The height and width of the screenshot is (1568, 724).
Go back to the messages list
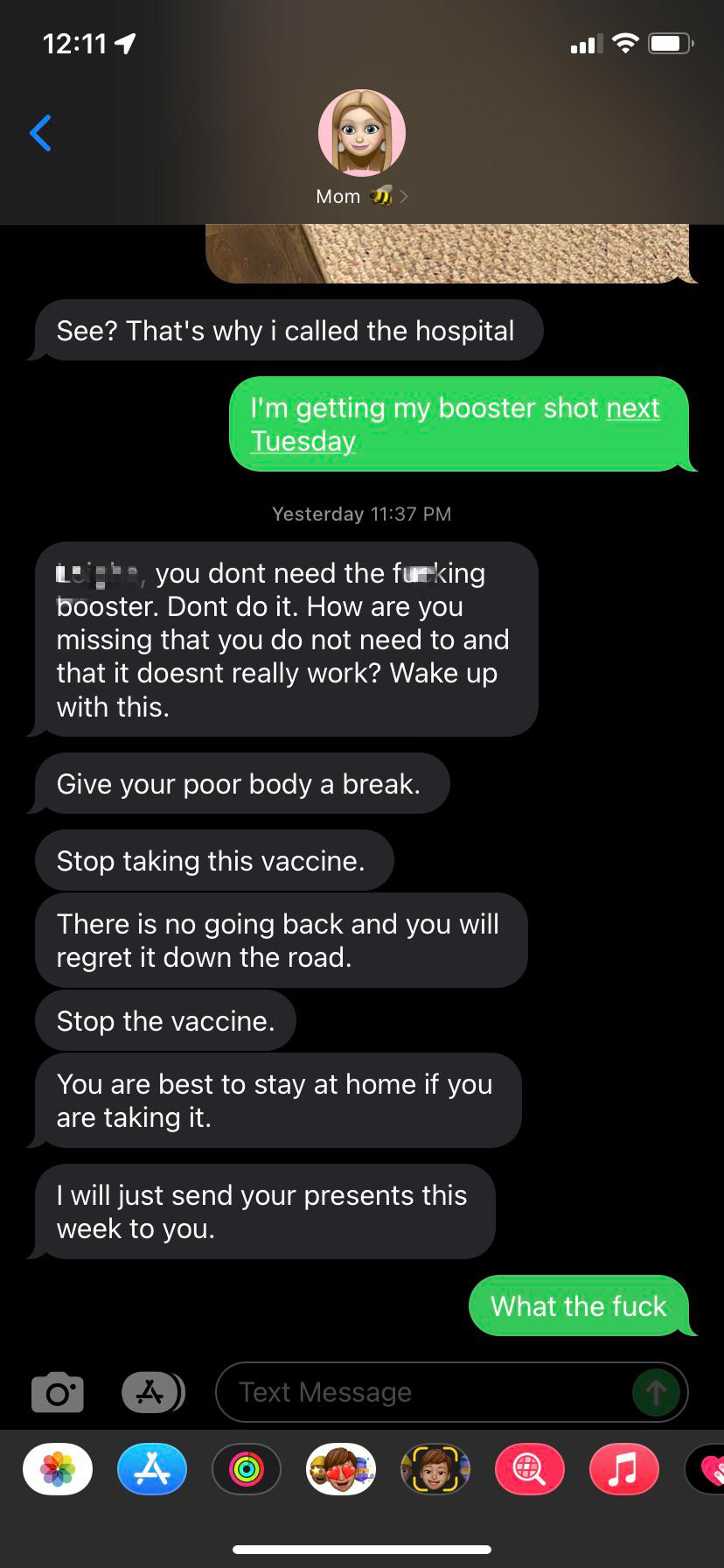click(x=40, y=134)
